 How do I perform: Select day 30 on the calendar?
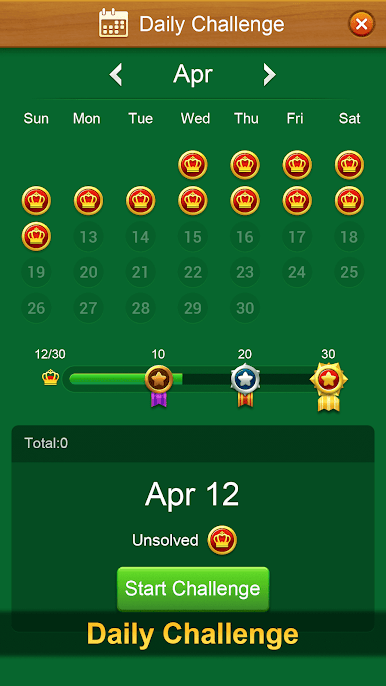(245, 308)
